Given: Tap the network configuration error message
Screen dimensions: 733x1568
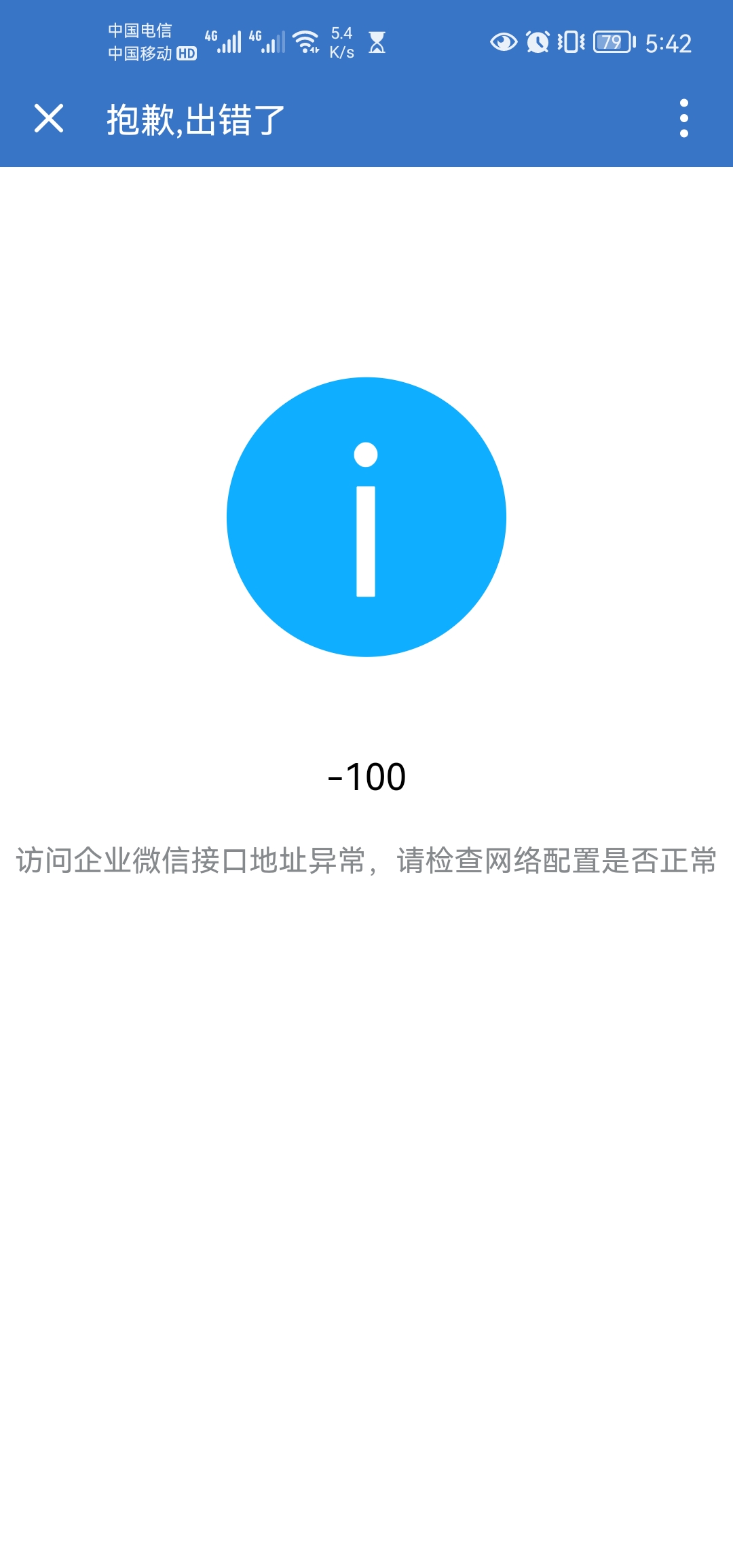Looking at the screenshot, I should [366, 859].
